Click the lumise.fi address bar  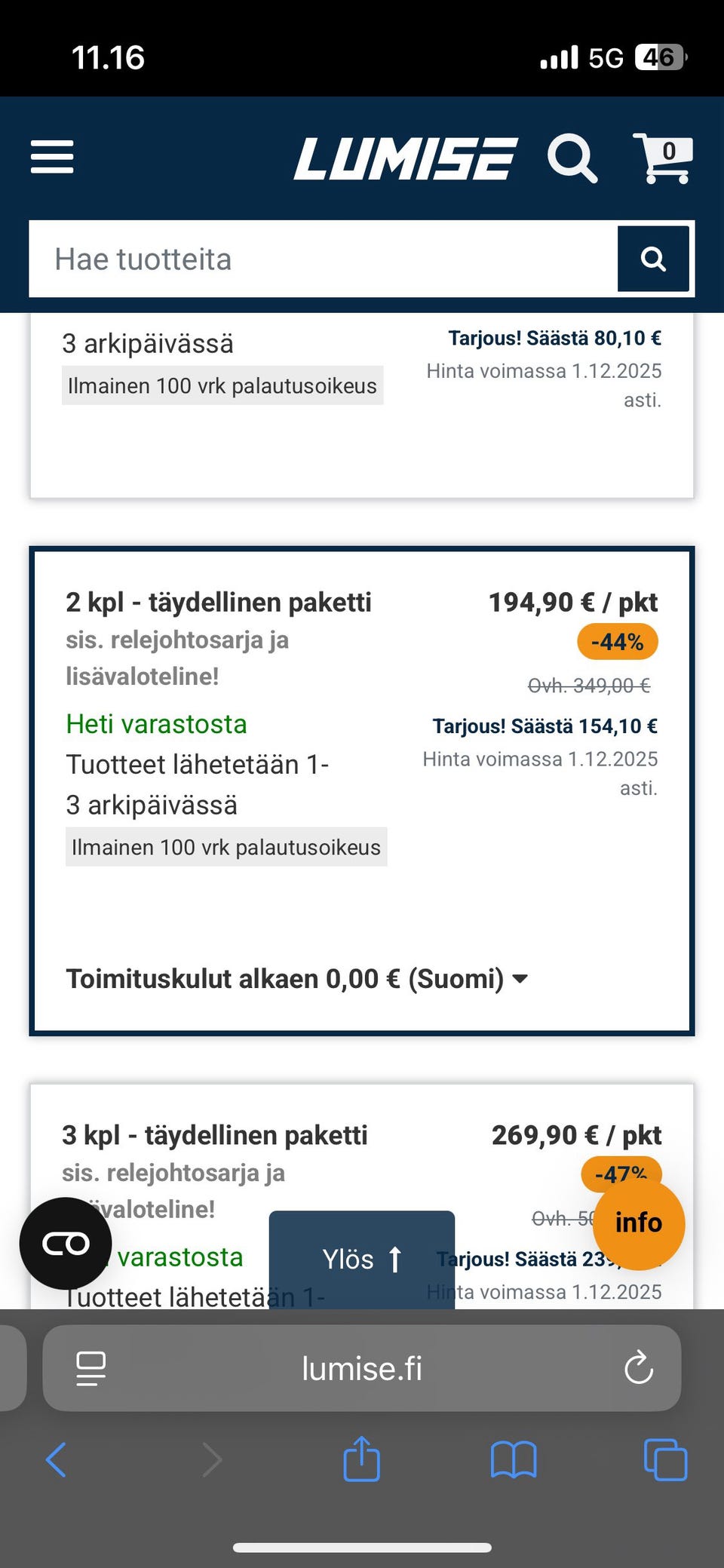(361, 1368)
